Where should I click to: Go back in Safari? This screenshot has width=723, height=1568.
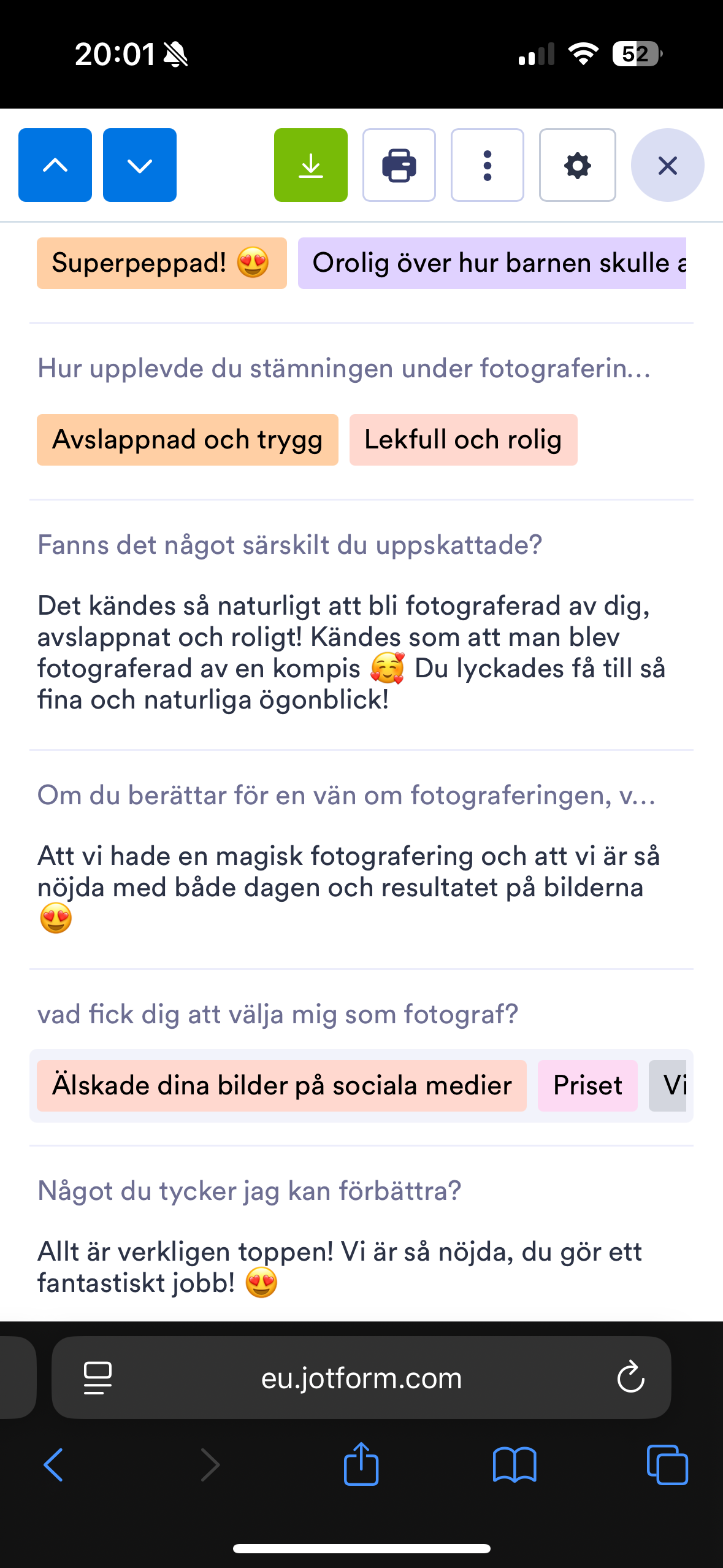(53, 1465)
